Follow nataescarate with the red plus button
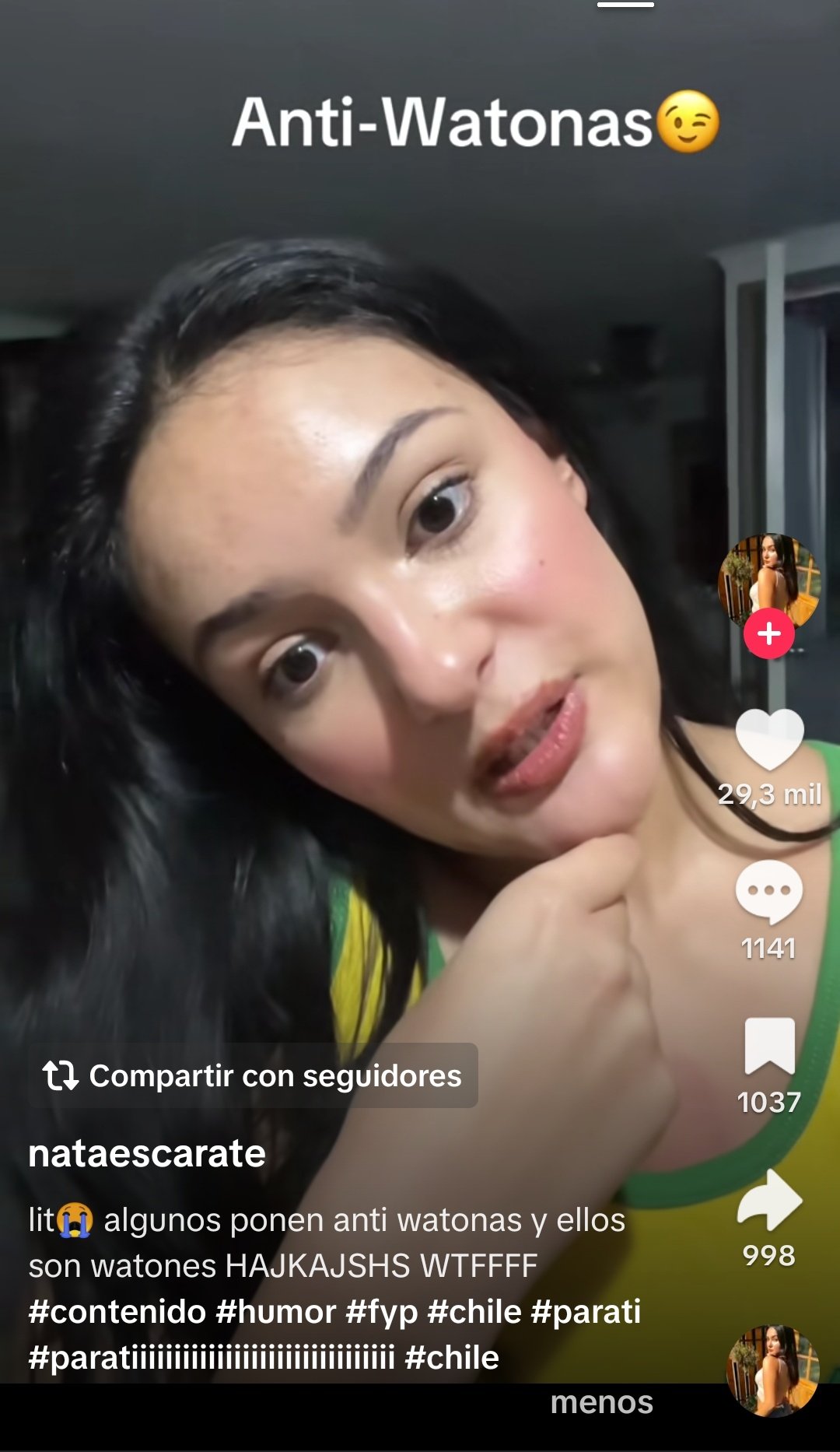The image size is (840, 1452). 768,634
